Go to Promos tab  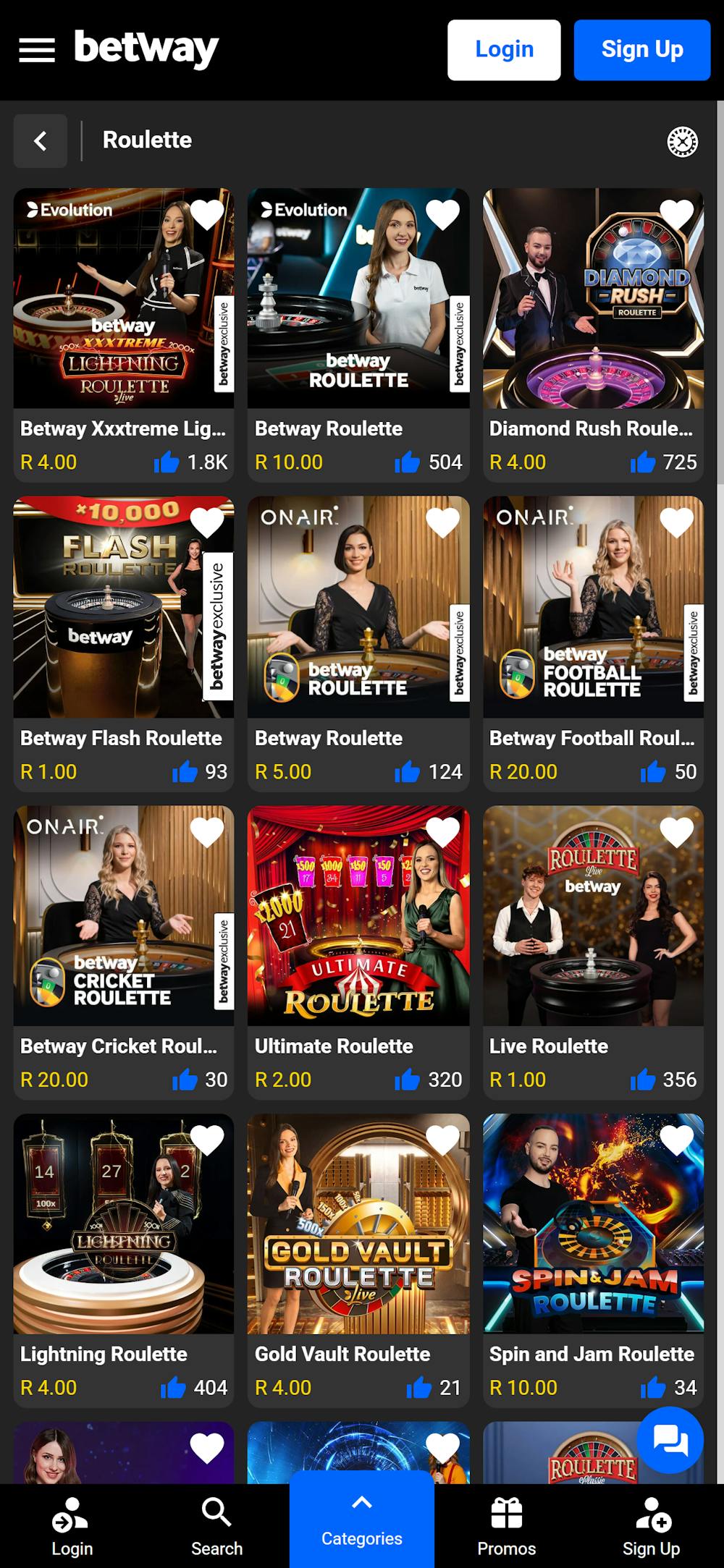click(506, 1527)
